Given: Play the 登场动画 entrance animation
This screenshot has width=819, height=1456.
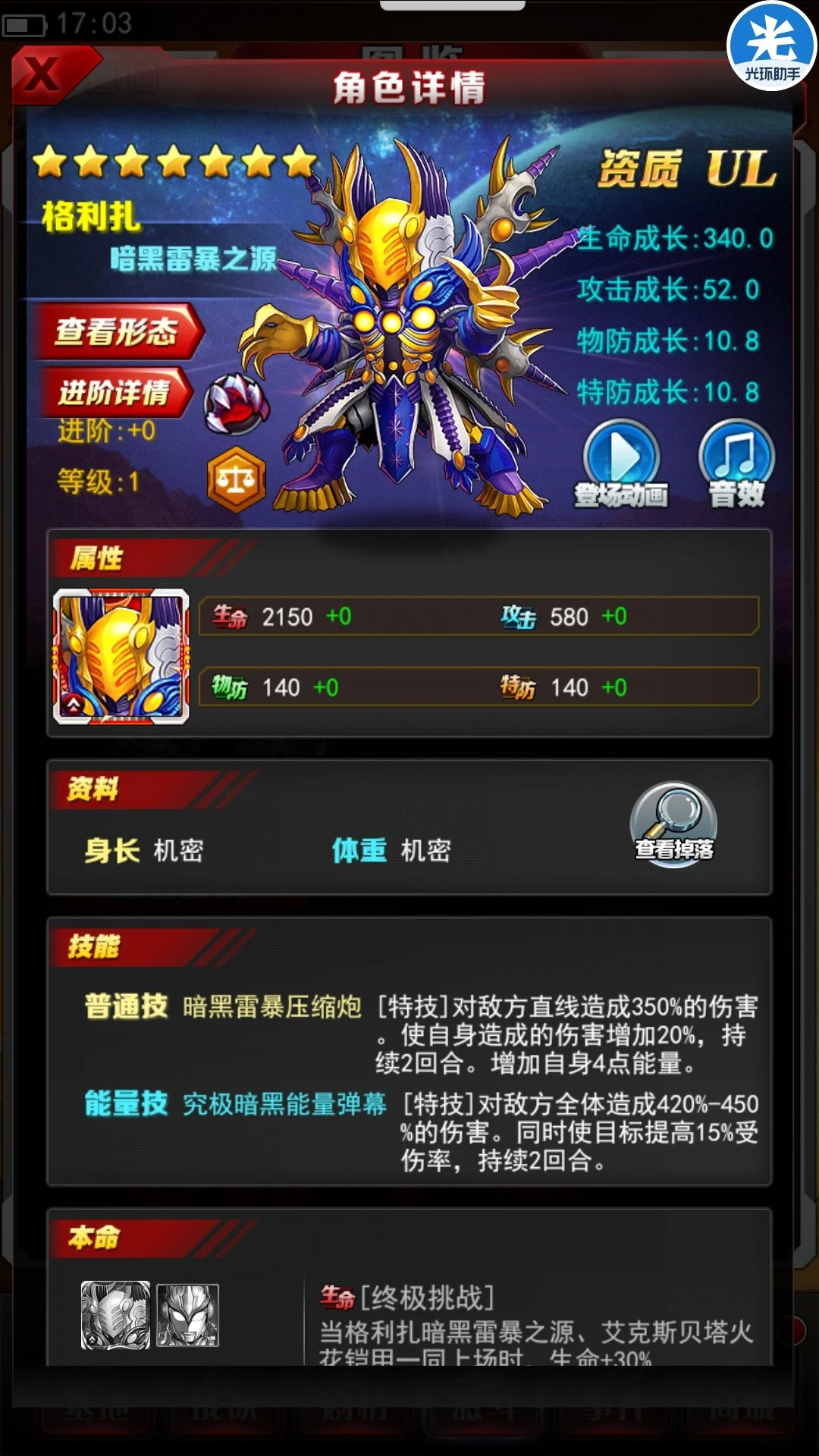Looking at the screenshot, I should tap(621, 463).
